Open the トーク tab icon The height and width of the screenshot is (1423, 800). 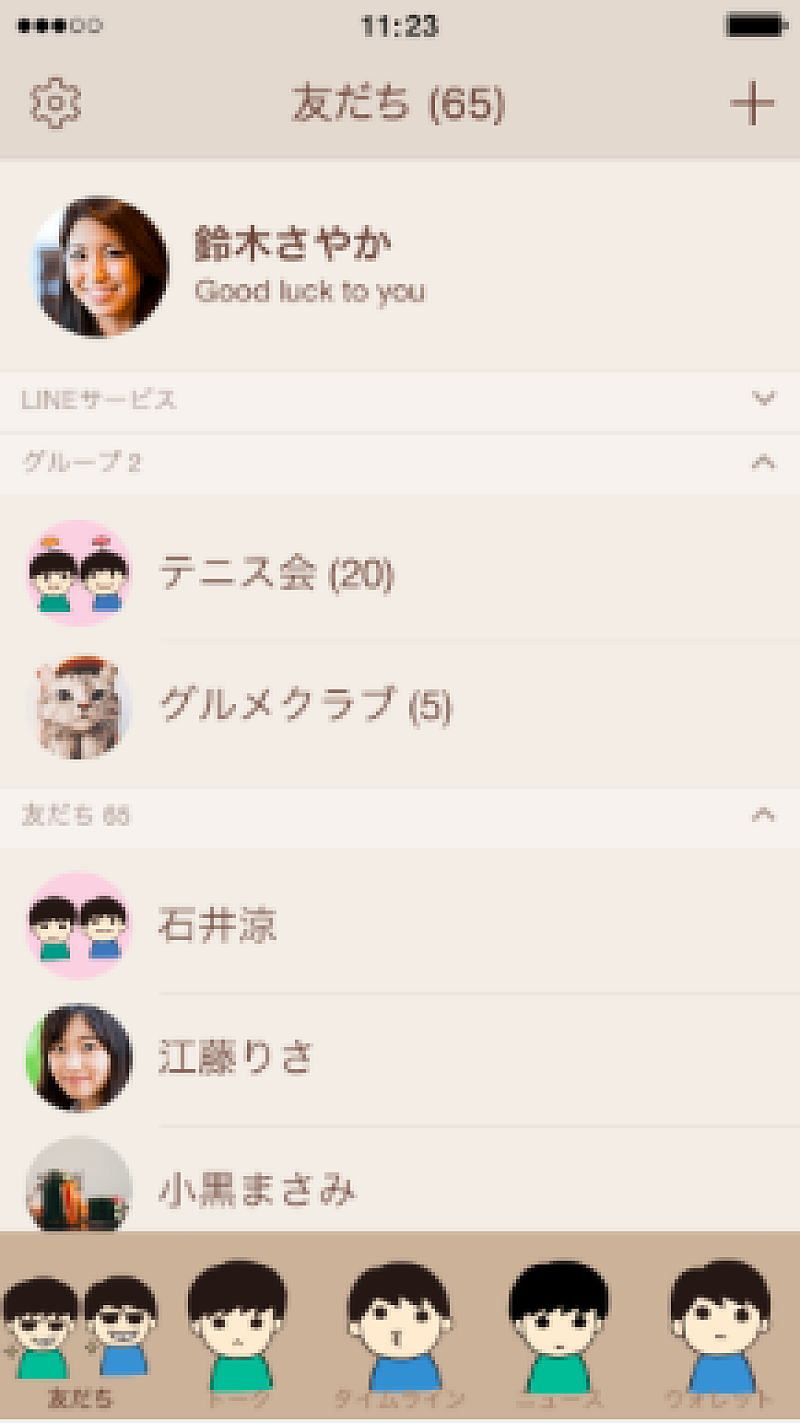pos(240,1330)
